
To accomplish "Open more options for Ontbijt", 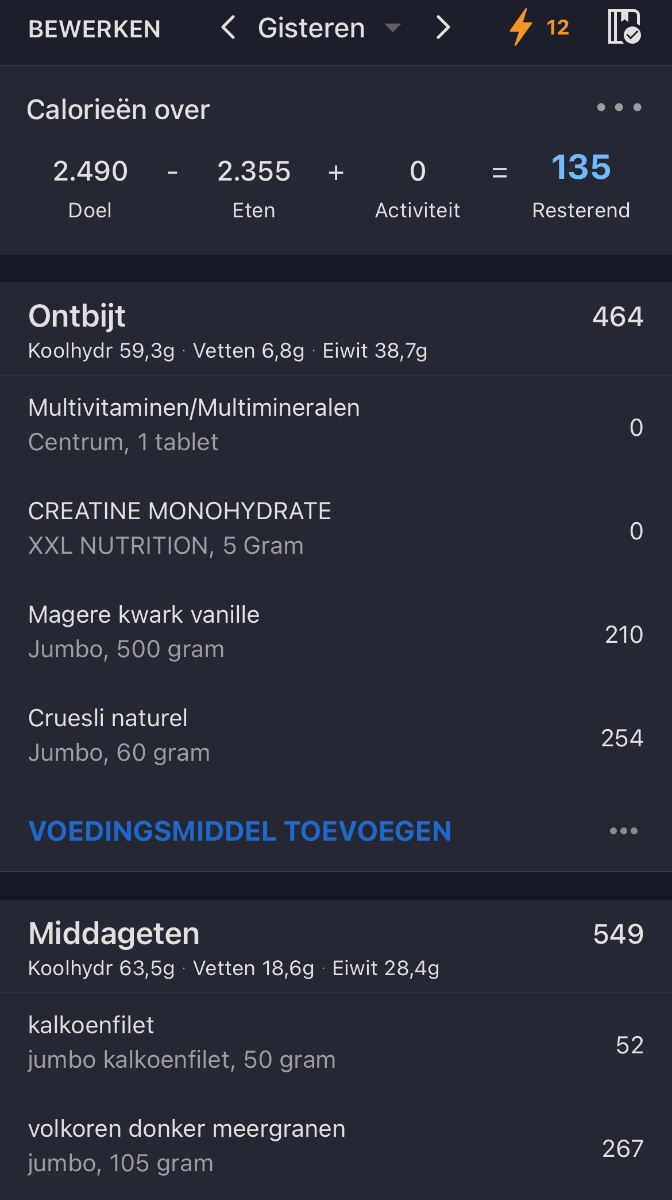I will tap(623, 831).
